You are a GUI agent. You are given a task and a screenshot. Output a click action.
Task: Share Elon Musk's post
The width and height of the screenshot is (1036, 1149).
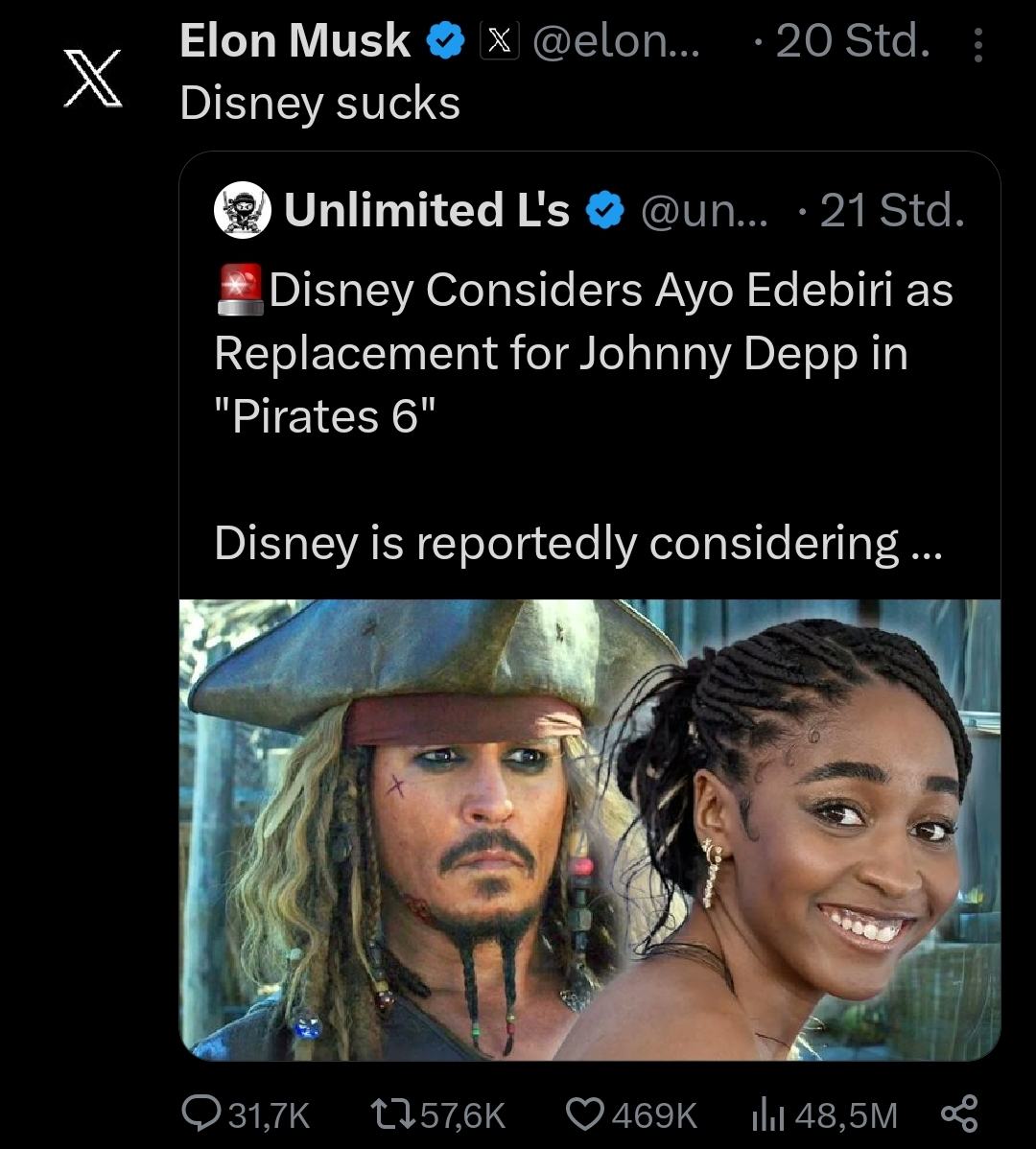coord(958,1114)
